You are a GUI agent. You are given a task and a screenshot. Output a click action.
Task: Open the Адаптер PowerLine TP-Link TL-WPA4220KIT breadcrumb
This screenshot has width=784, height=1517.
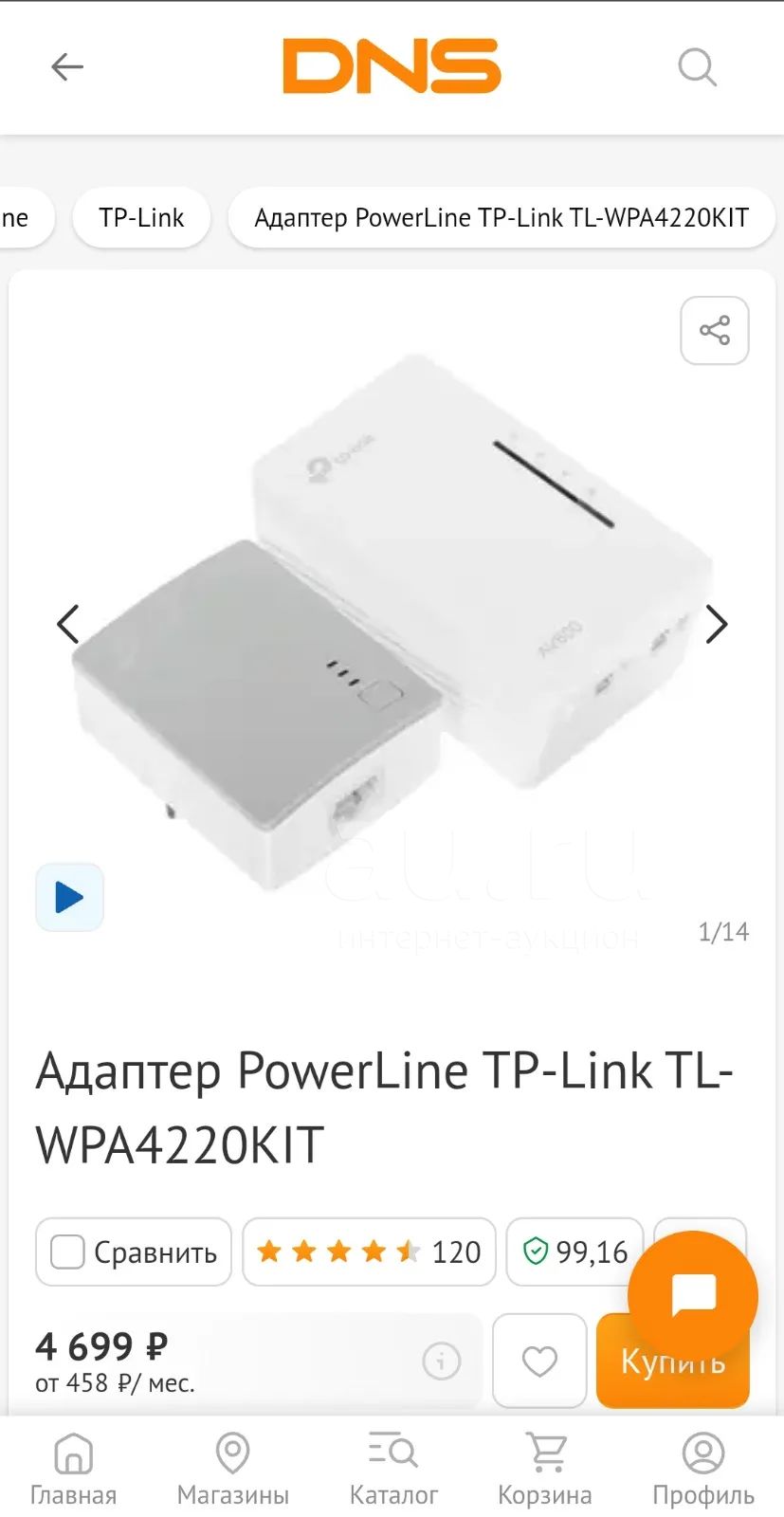501,218
